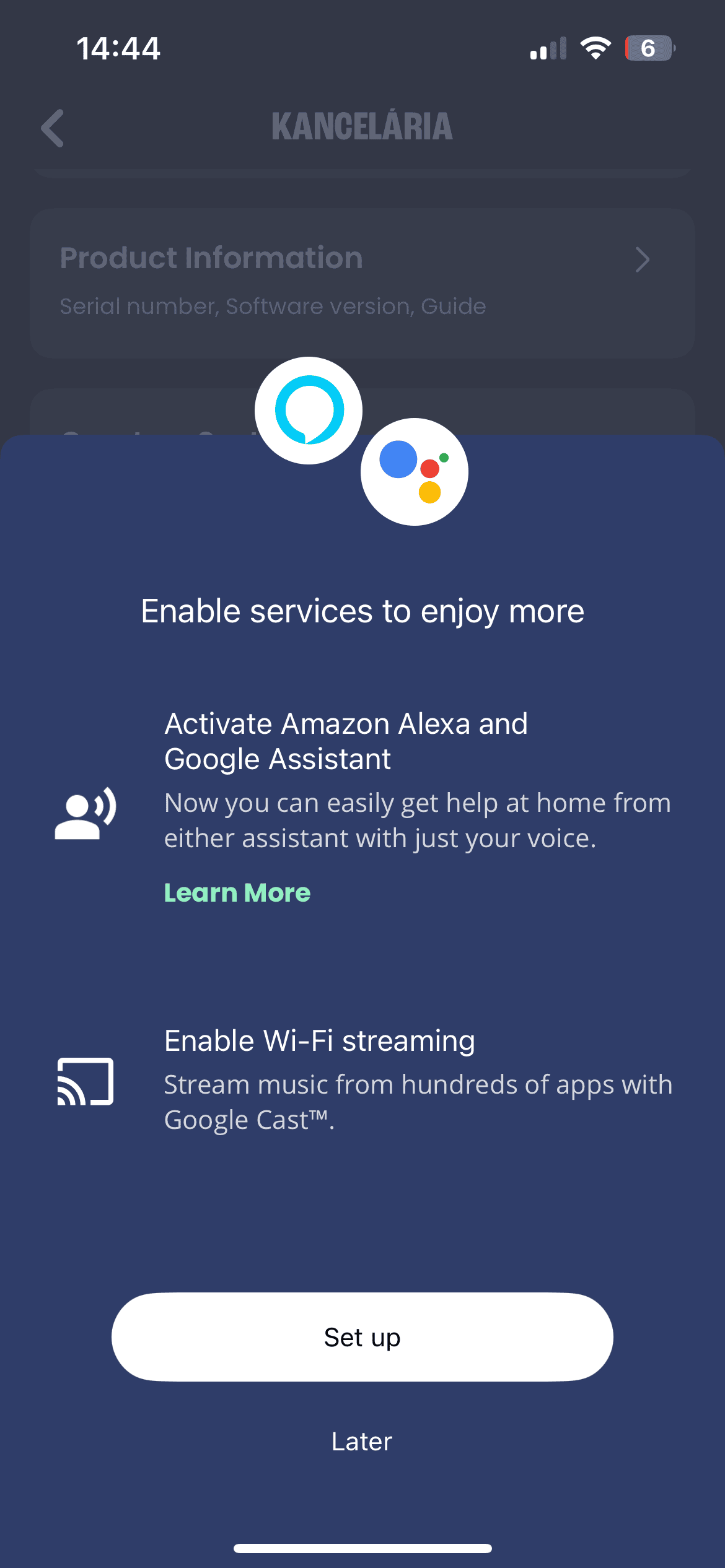Viewport: 725px width, 1568px height.
Task: Choose Later to skip setup
Action: pyautogui.click(x=362, y=1442)
